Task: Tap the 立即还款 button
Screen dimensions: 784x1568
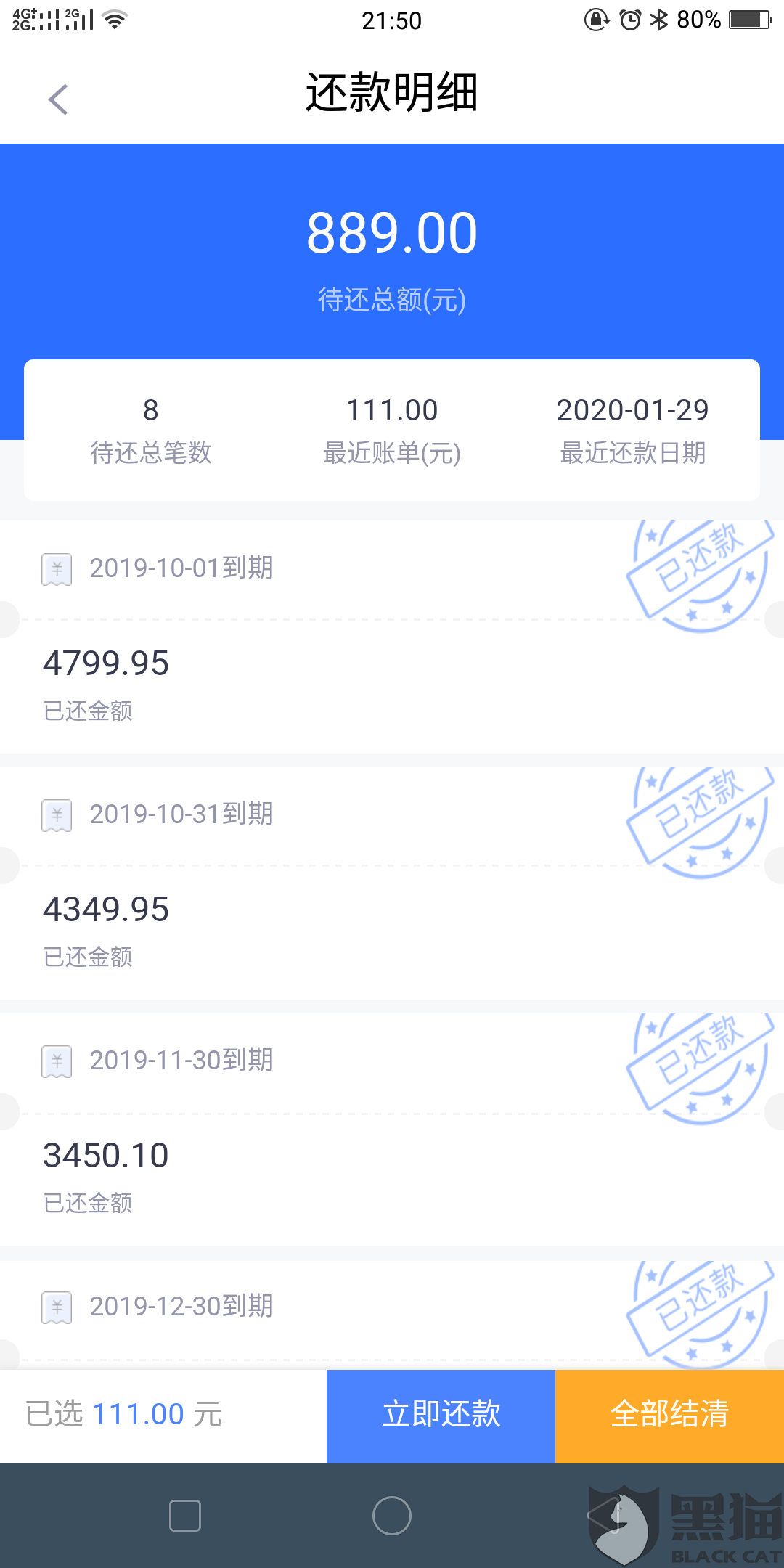Action: [441, 1415]
